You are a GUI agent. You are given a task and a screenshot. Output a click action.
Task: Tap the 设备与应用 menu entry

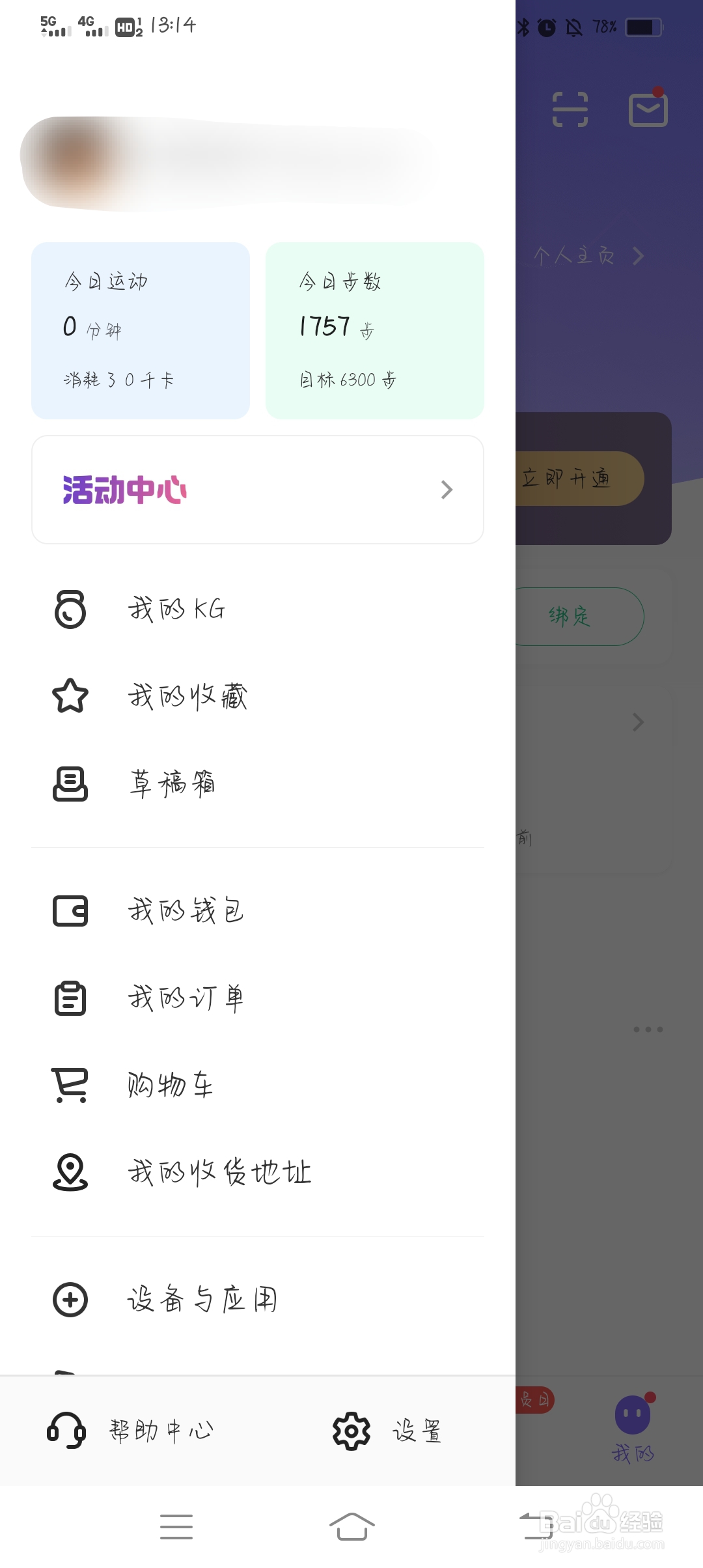point(203,1298)
